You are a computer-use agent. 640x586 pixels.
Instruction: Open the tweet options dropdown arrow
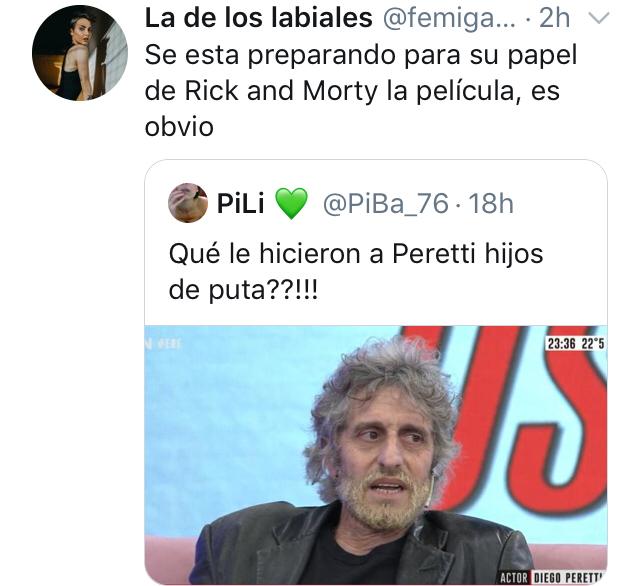597,18
